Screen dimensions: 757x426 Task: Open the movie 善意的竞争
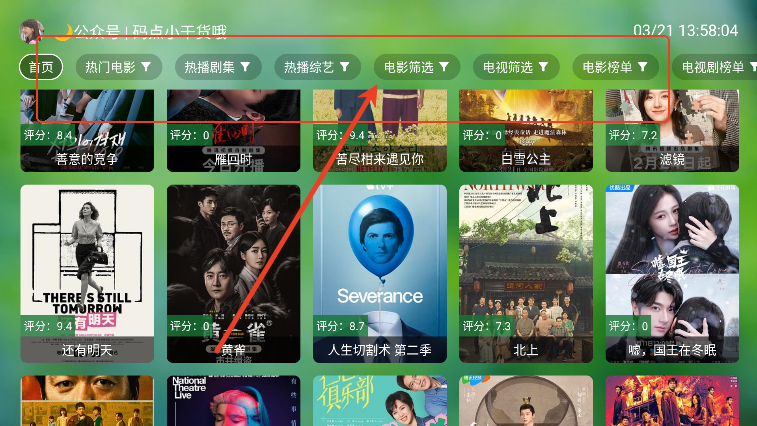(87, 130)
